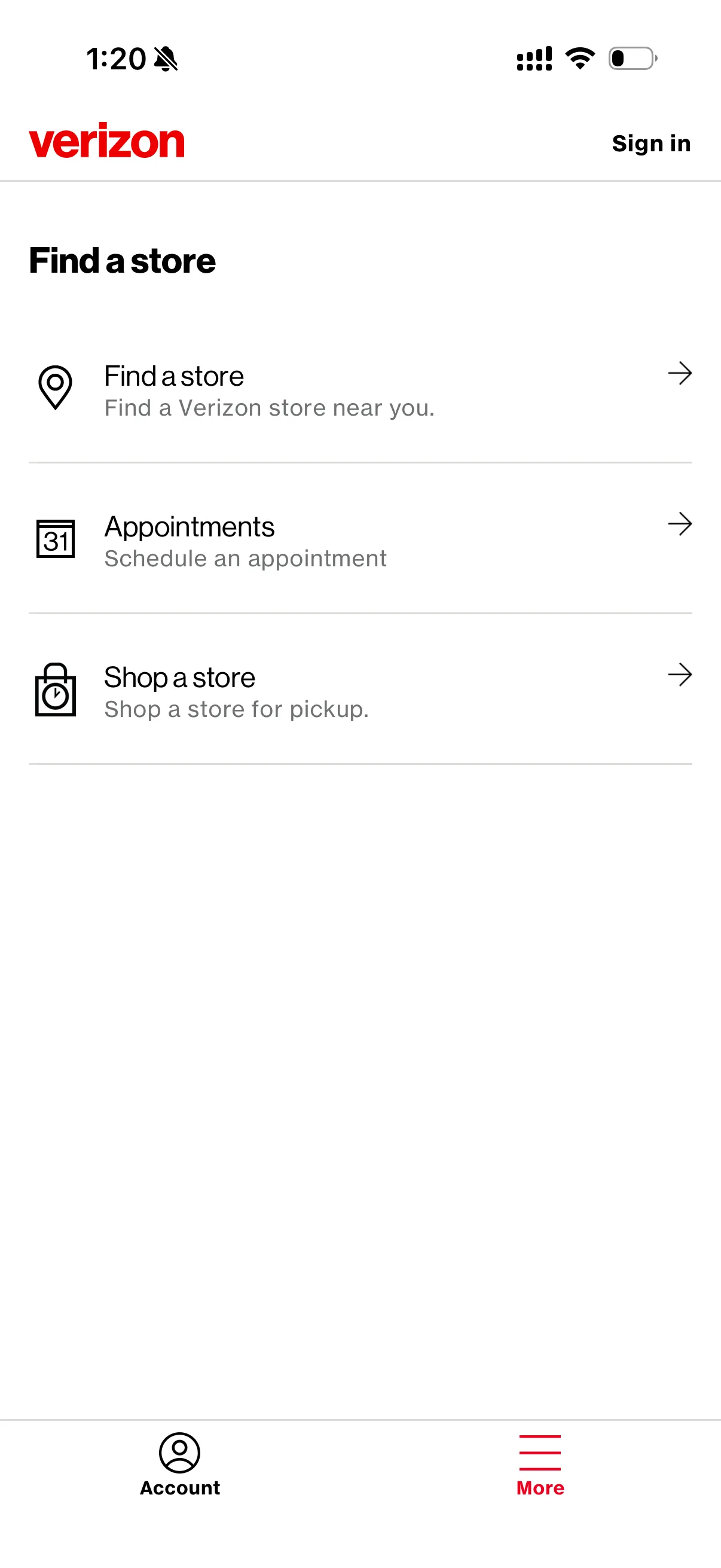This screenshot has height=1568, width=721.
Task: Select the Find a store list row
Action: (x=360, y=389)
